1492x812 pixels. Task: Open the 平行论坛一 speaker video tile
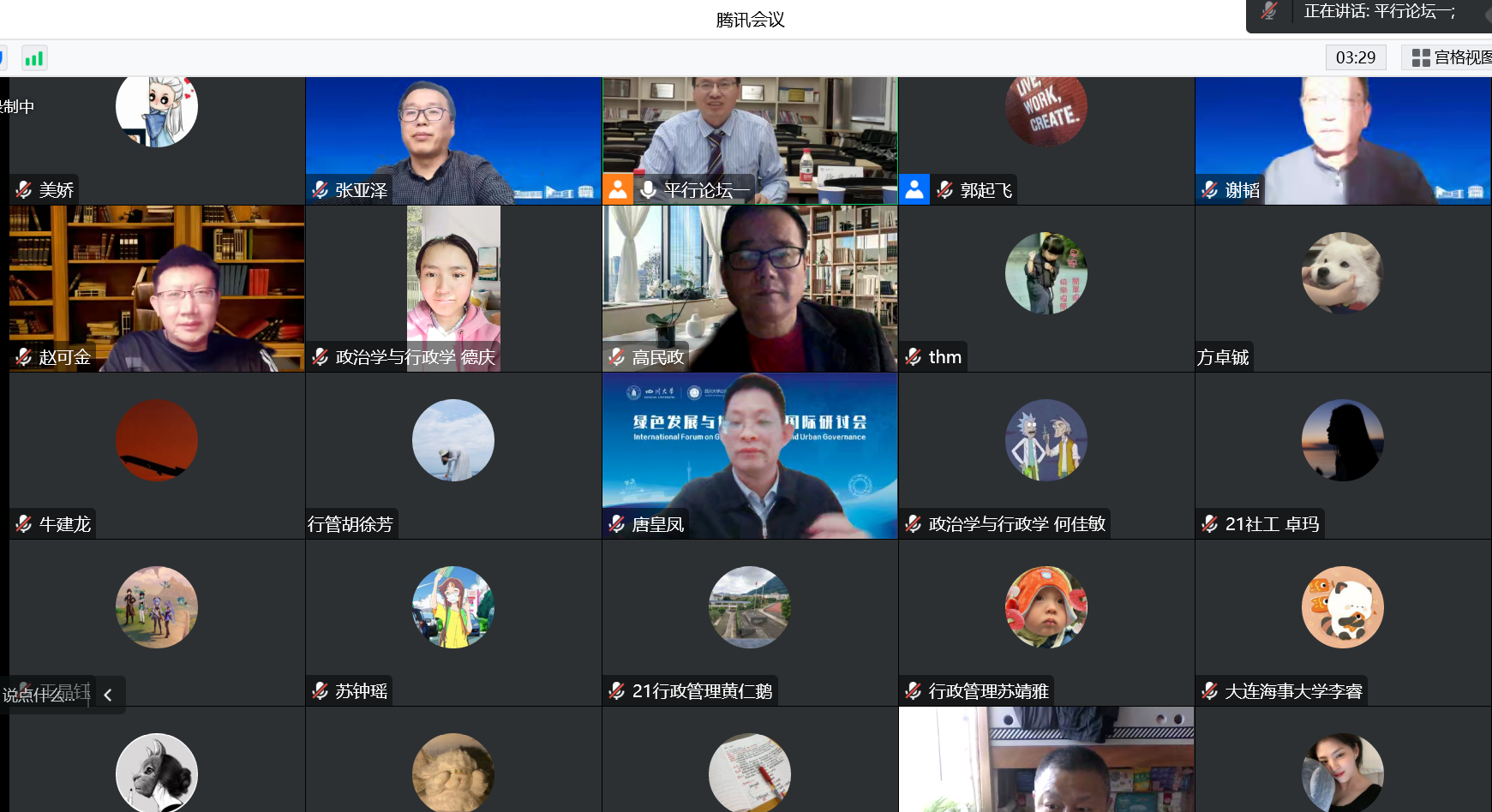tap(750, 140)
